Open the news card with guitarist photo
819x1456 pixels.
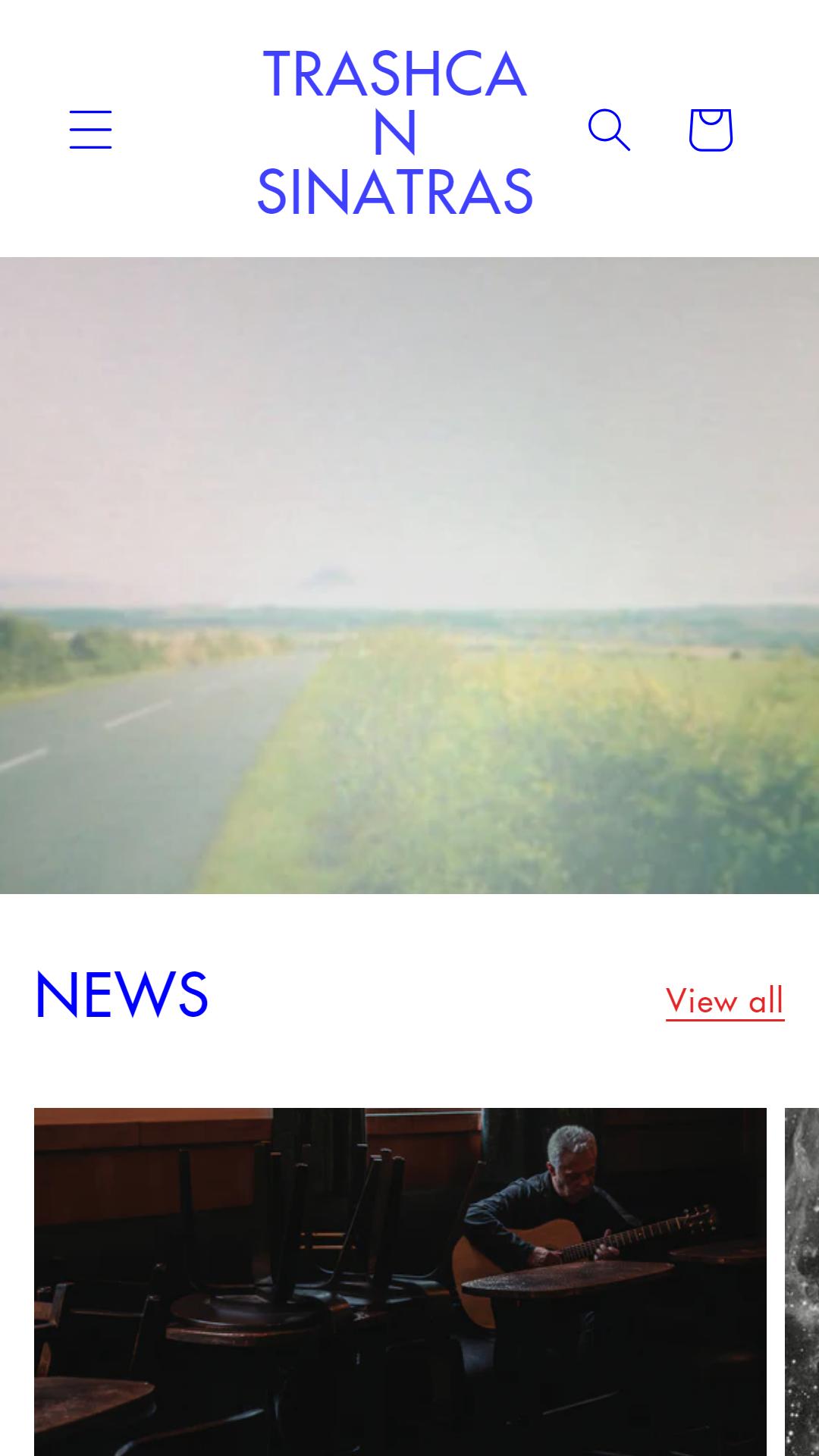[x=400, y=1282]
